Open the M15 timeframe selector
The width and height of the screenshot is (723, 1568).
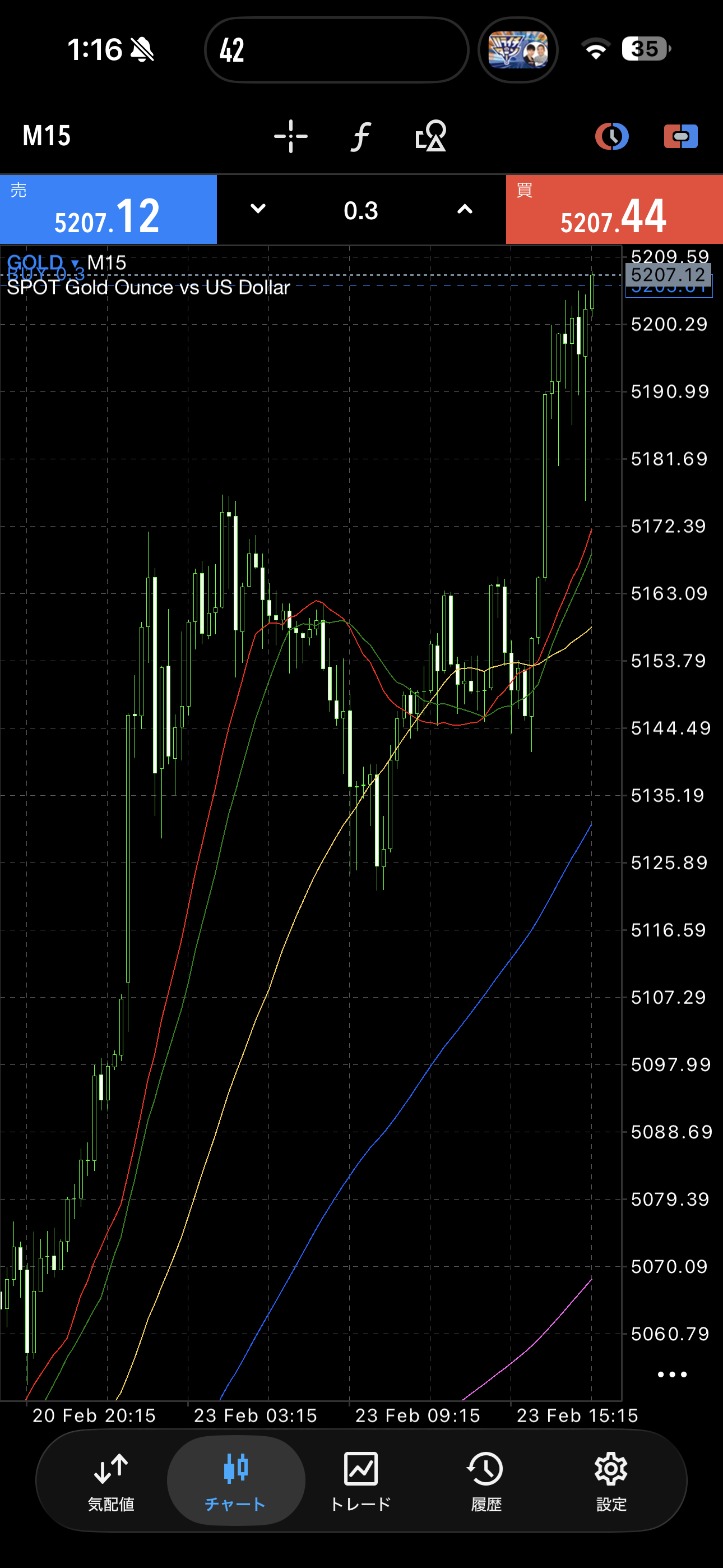tap(47, 136)
